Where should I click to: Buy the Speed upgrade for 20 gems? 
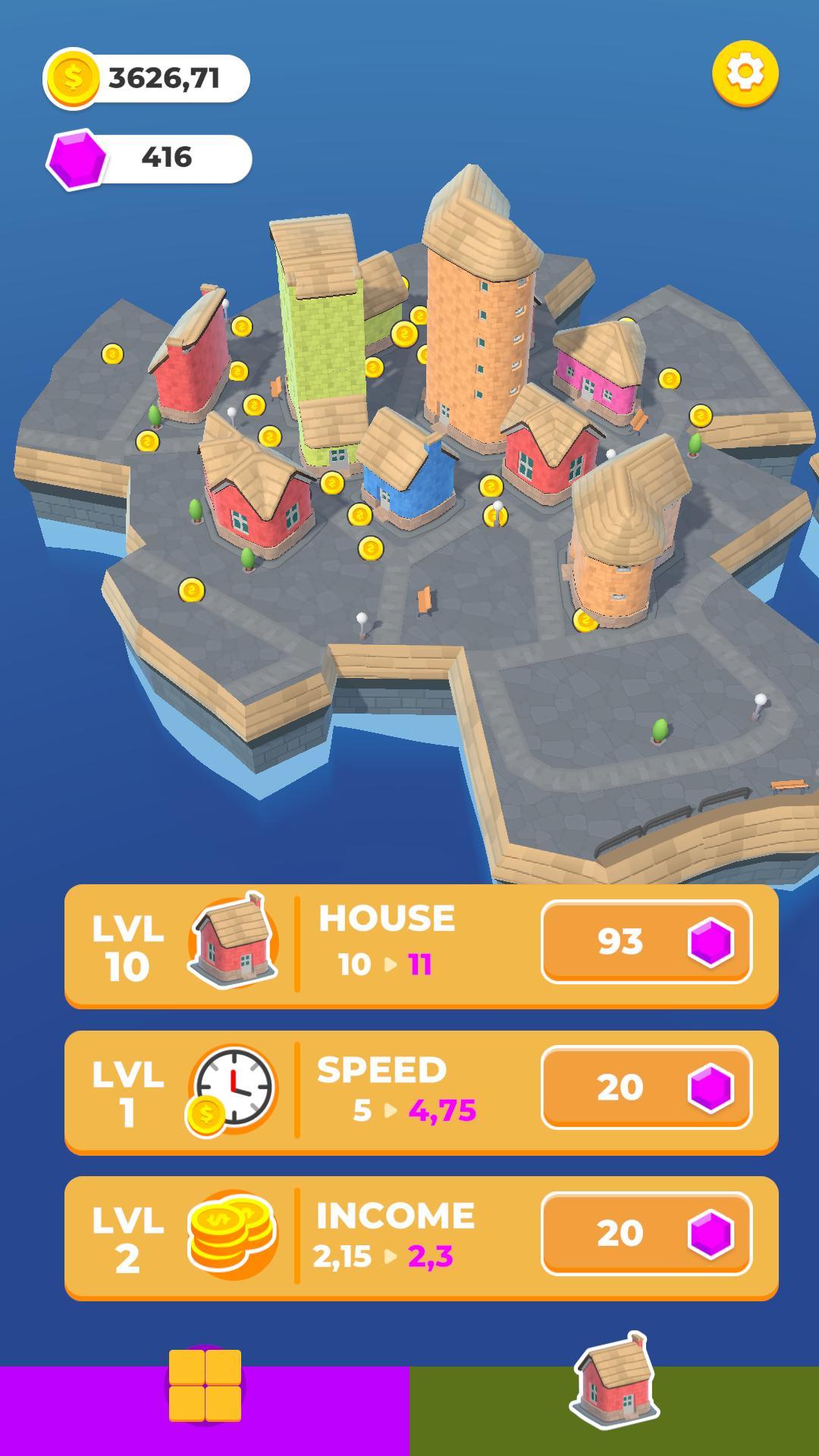pyautogui.click(x=646, y=1086)
